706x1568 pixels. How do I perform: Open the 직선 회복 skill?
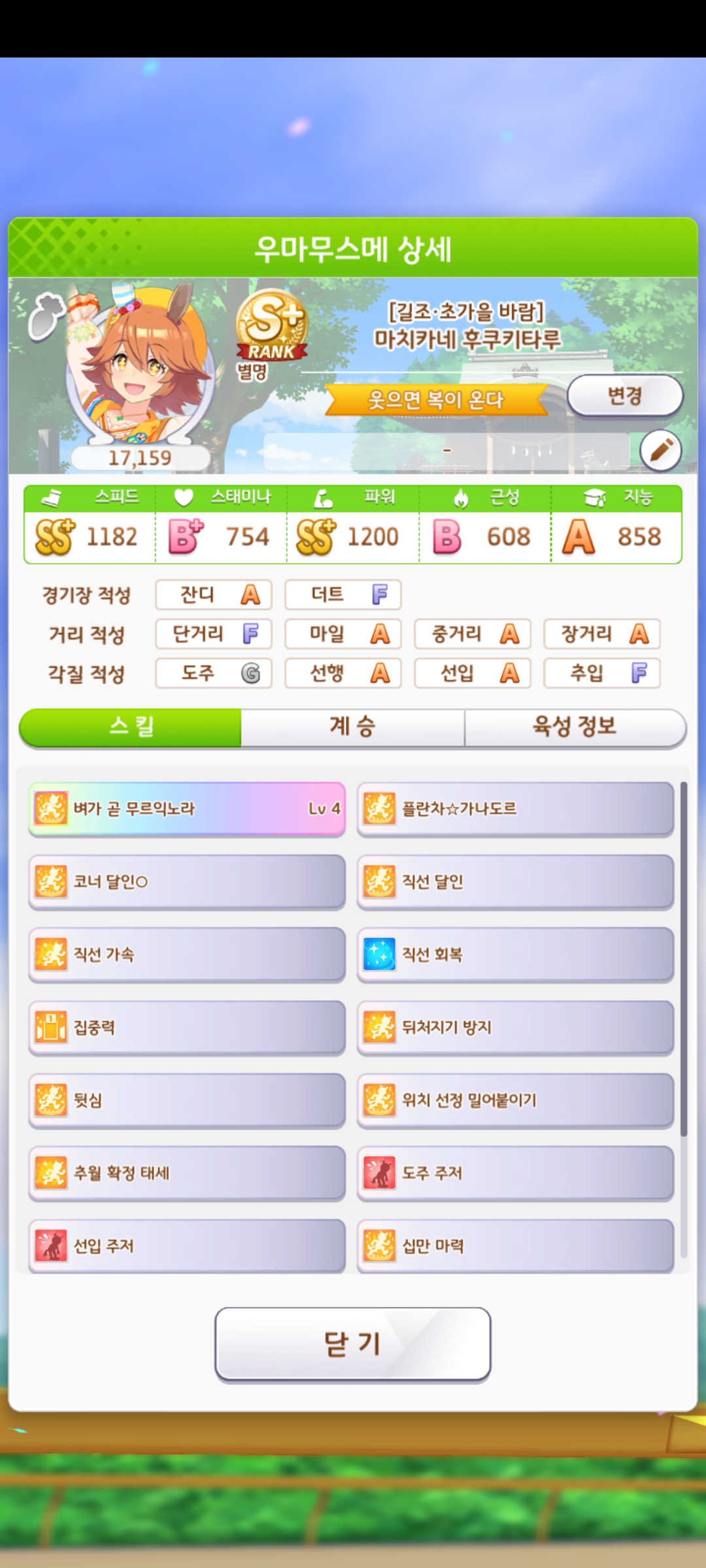(515, 955)
